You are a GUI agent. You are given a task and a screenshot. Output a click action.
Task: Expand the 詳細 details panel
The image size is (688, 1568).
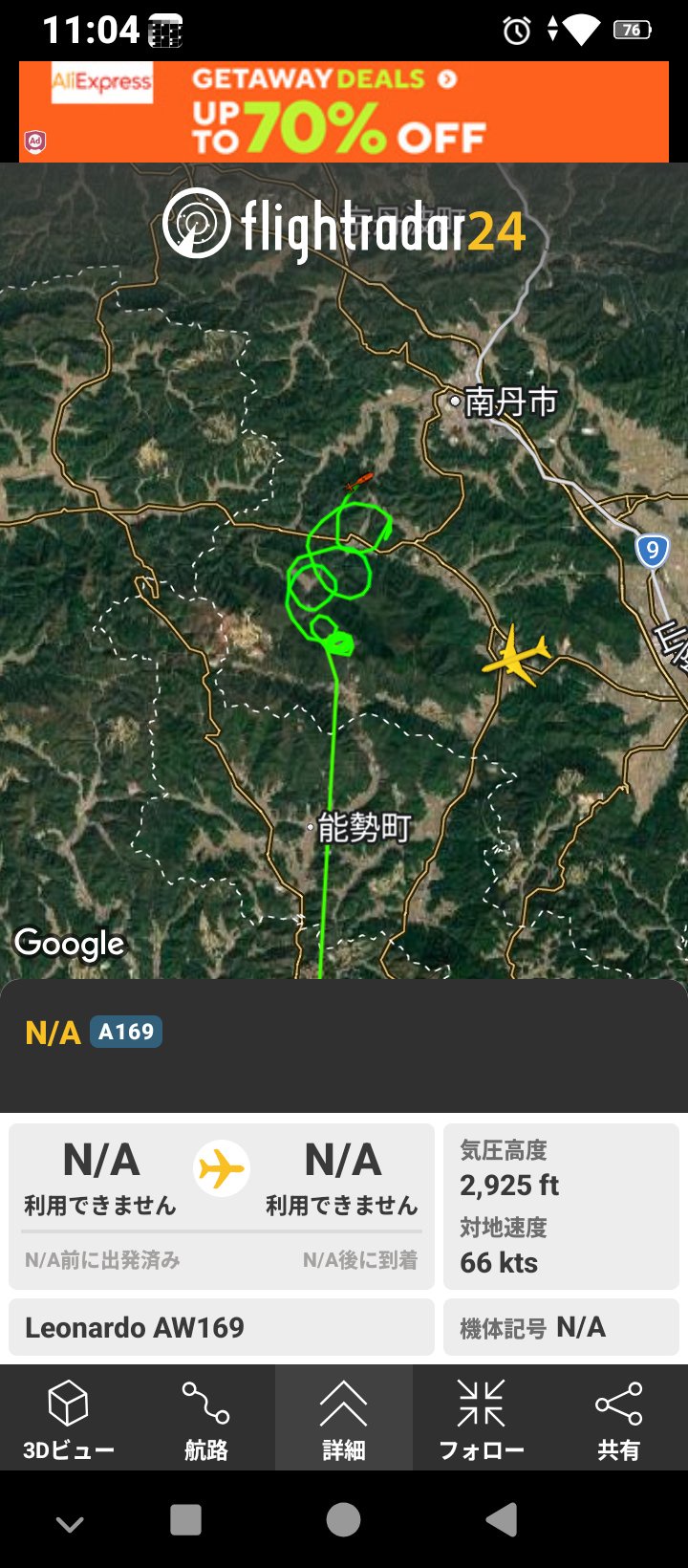pyautogui.click(x=343, y=1418)
